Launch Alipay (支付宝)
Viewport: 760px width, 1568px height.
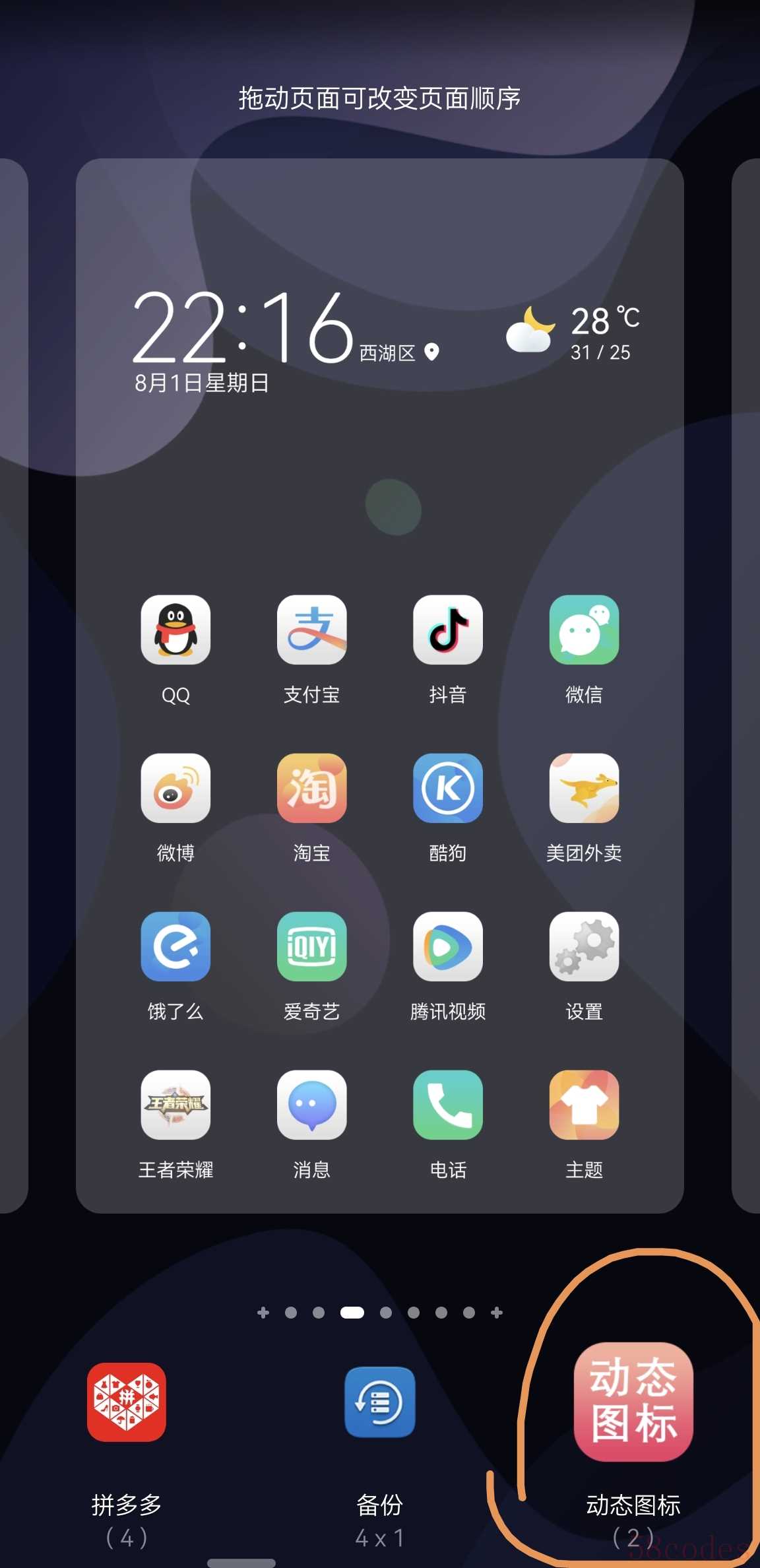(x=311, y=630)
